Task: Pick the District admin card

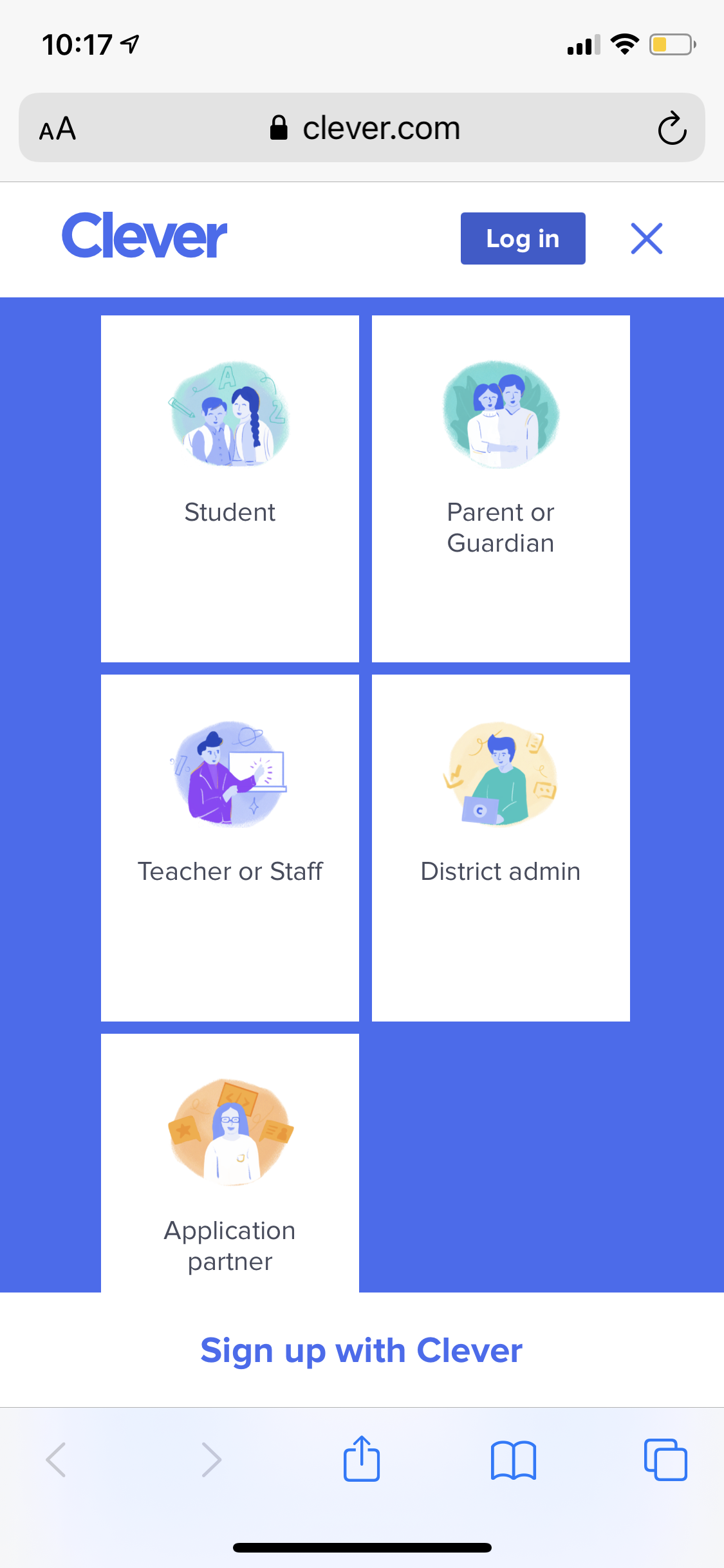Action: point(501,847)
